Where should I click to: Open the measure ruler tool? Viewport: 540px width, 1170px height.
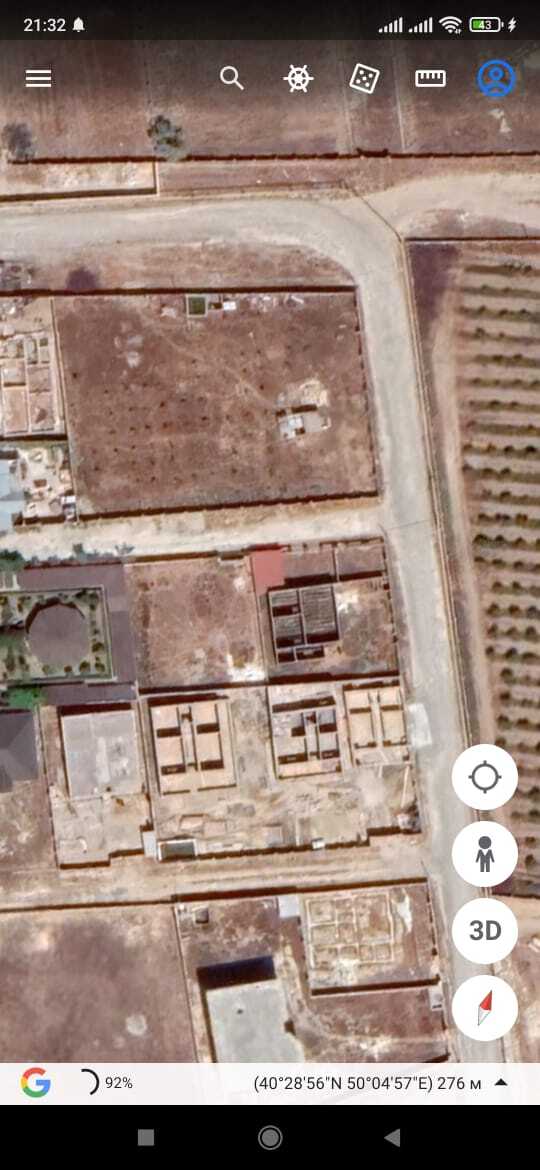(430, 78)
